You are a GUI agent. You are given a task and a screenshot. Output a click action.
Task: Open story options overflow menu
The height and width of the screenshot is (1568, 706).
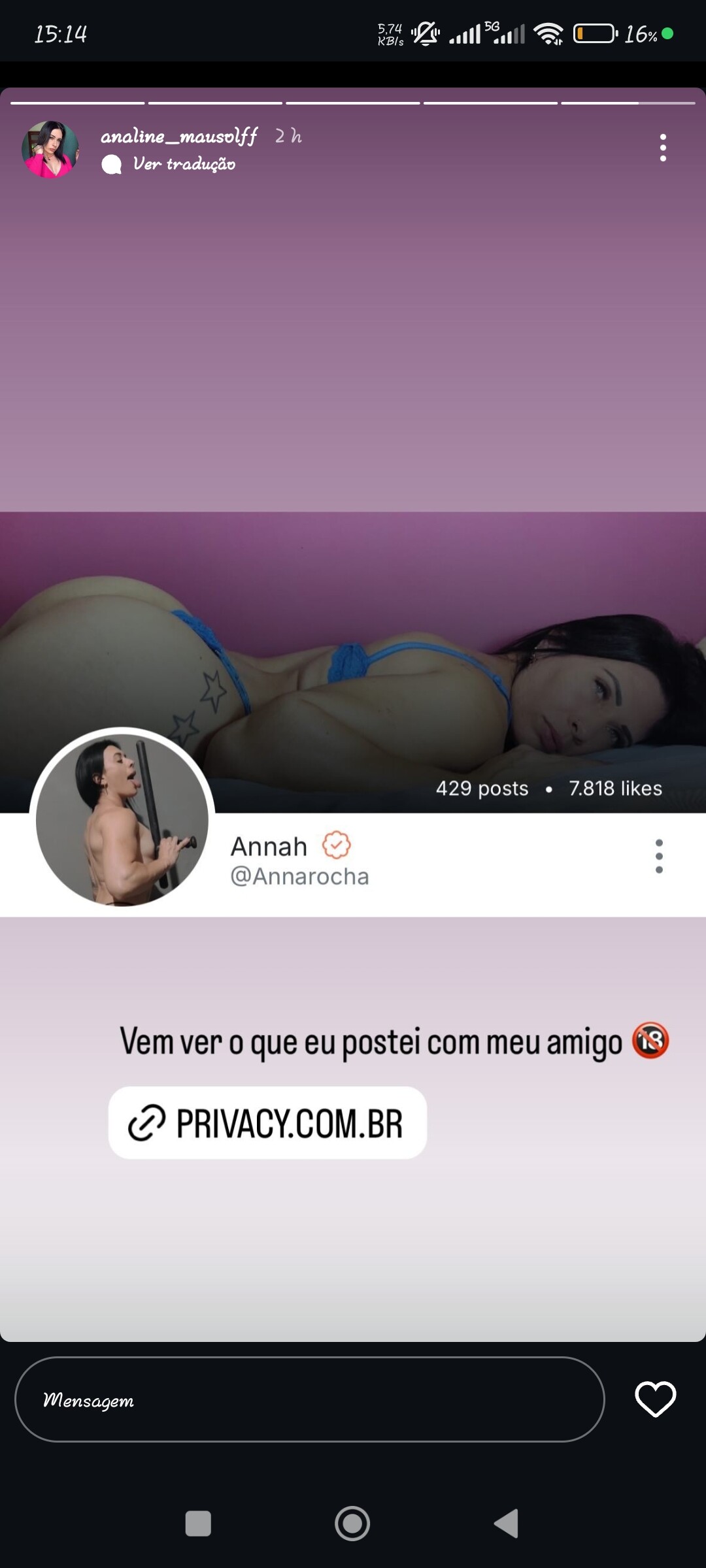(x=663, y=148)
